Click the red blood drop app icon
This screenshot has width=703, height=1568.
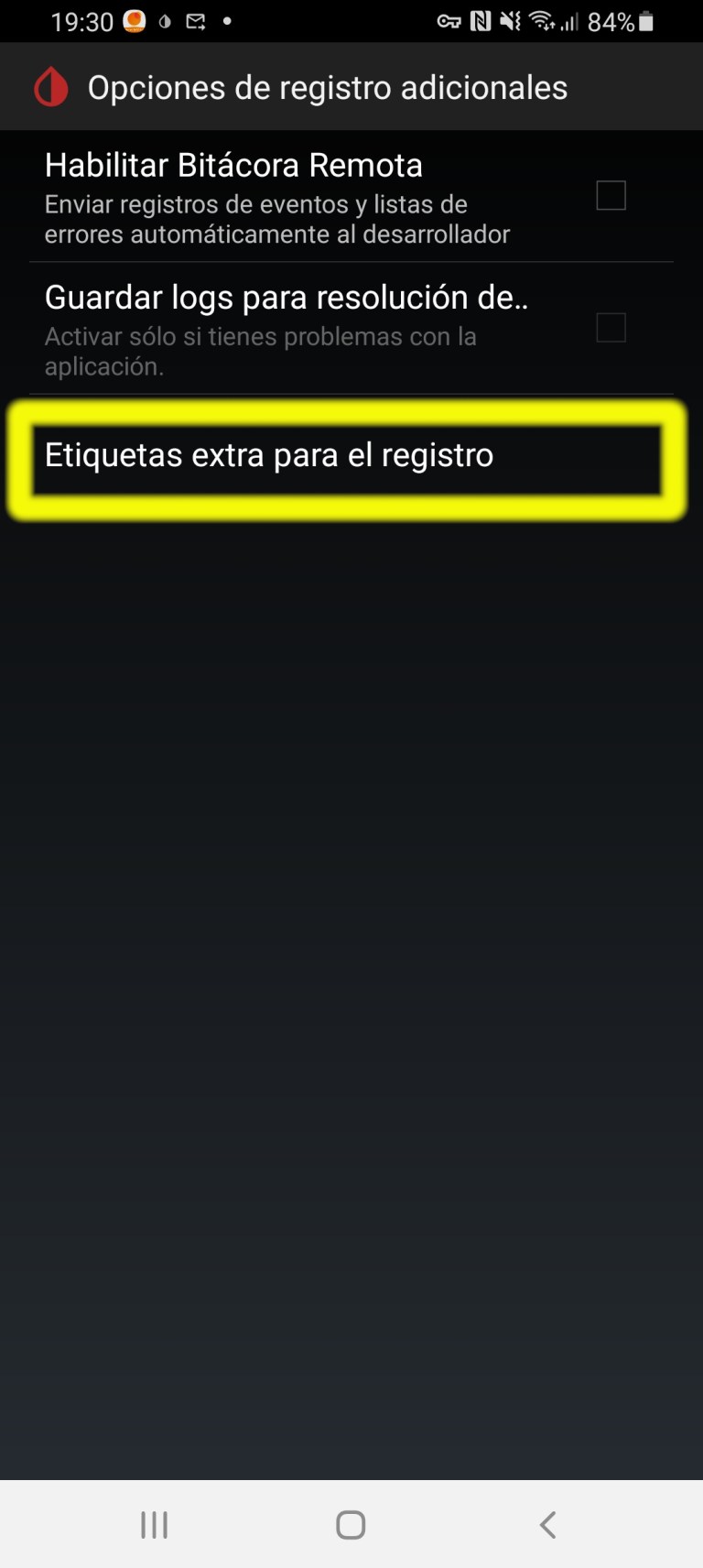click(51, 86)
